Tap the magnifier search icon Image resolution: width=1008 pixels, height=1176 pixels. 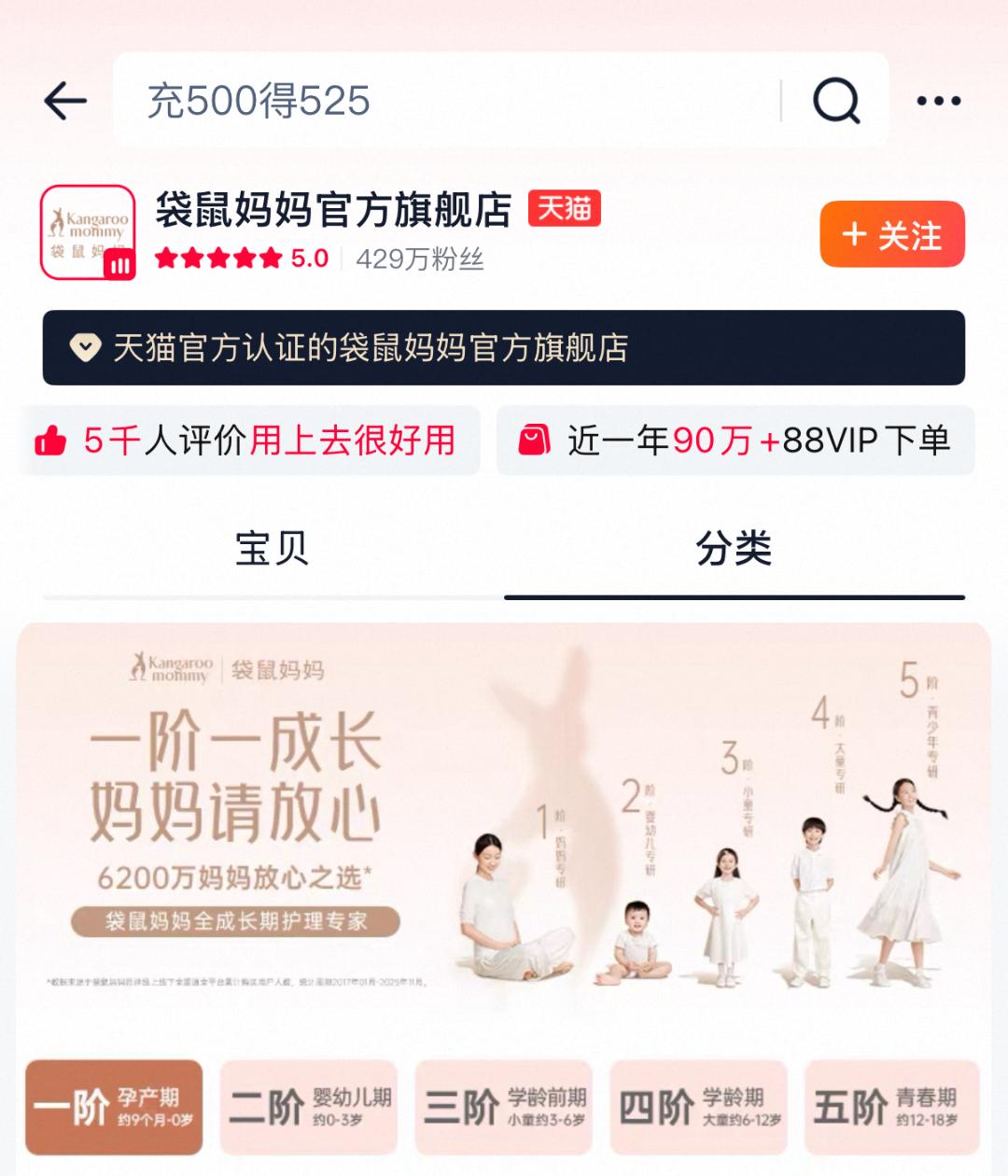(x=835, y=101)
